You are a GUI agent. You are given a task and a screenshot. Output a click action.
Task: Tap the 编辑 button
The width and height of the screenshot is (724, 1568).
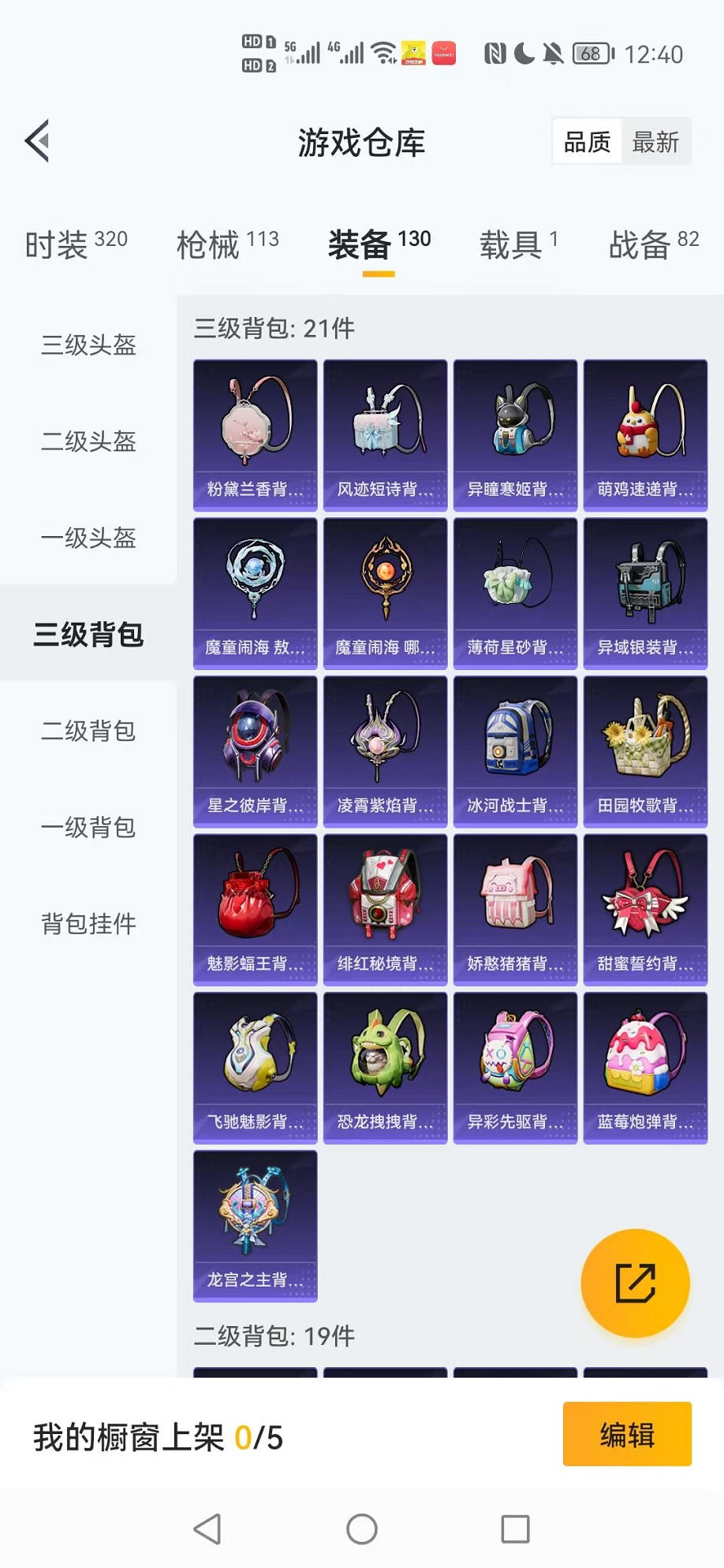[627, 1434]
